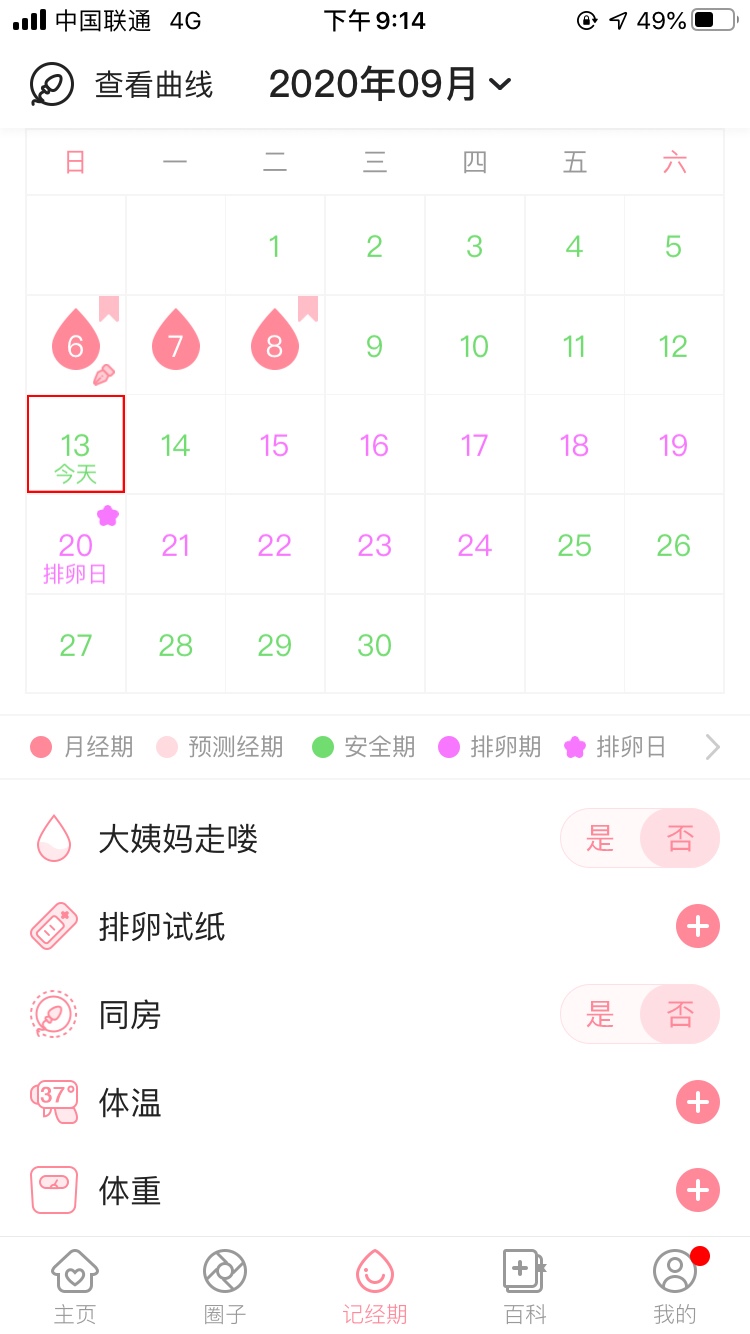750x1334 pixels.
Task: Add a 体重 weight record
Action: tap(698, 1190)
